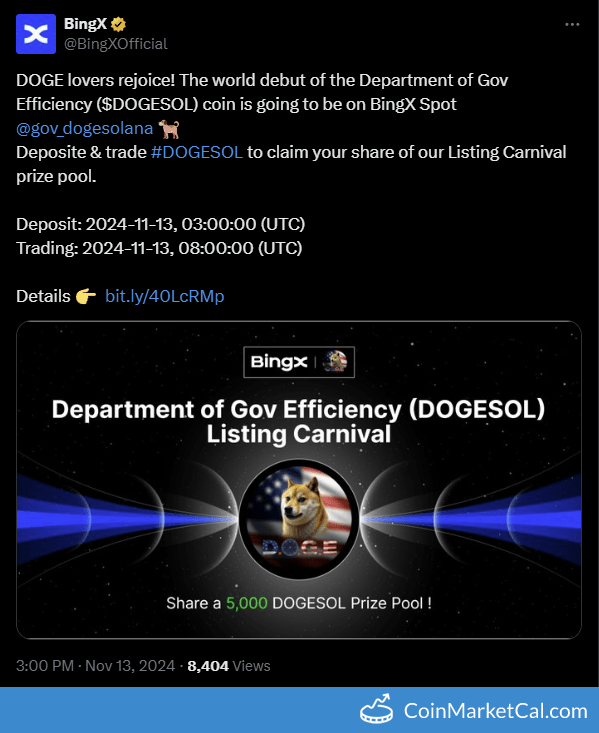Open the bit.ly/40LcRMp details link
Image resolution: width=599 pixels, height=733 pixels.
click(x=165, y=296)
